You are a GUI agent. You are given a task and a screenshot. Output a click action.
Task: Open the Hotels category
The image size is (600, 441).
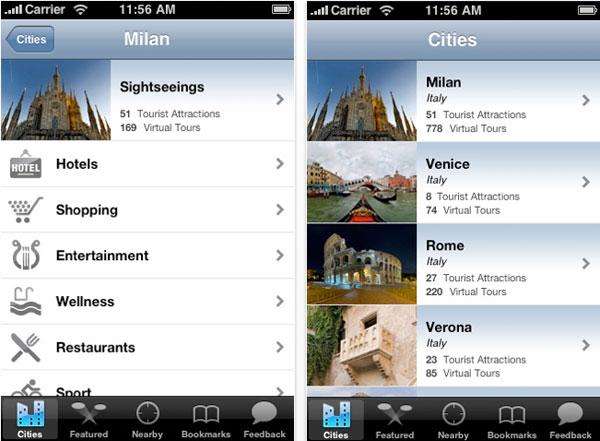click(x=148, y=164)
